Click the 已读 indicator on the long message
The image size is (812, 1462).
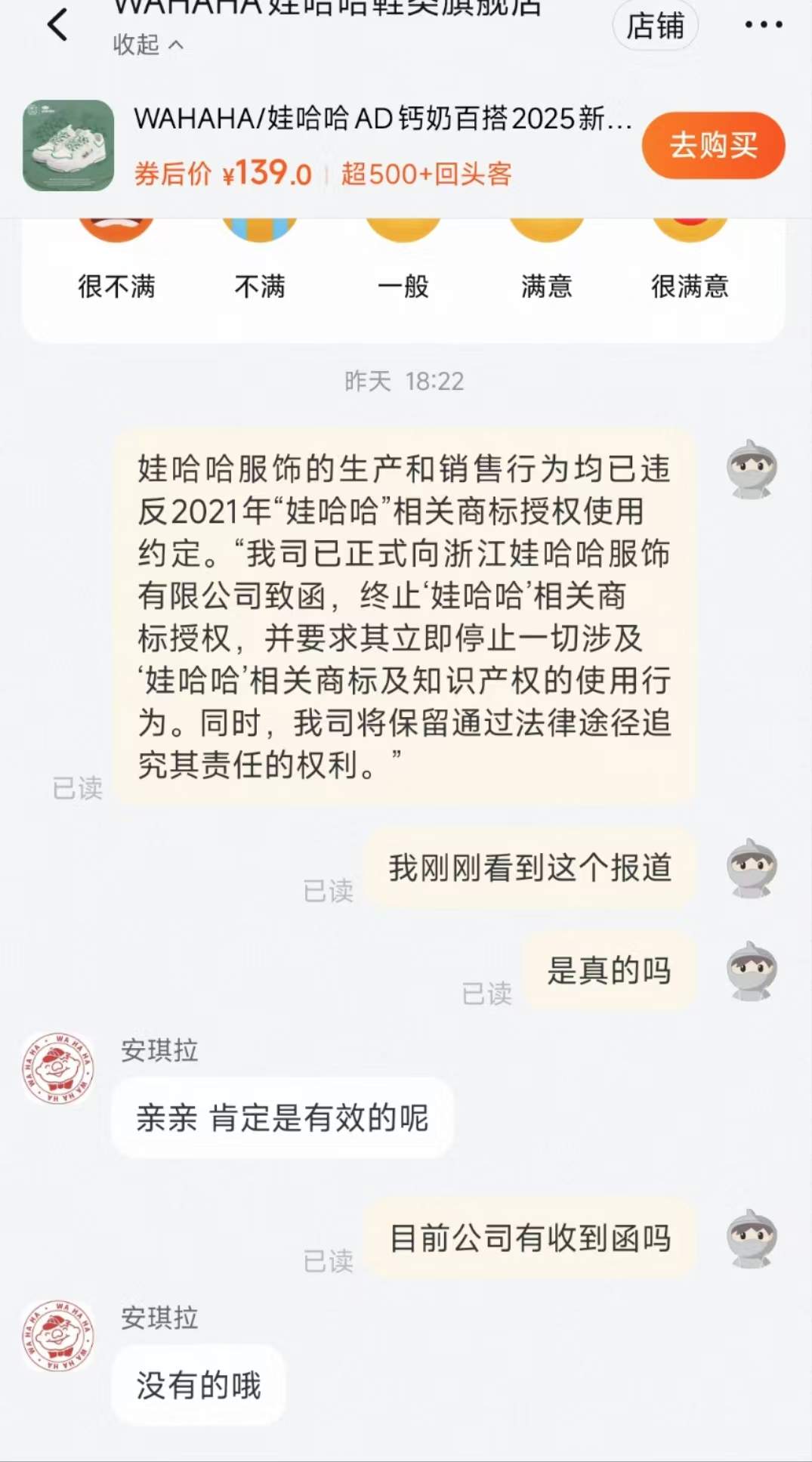(79, 790)
